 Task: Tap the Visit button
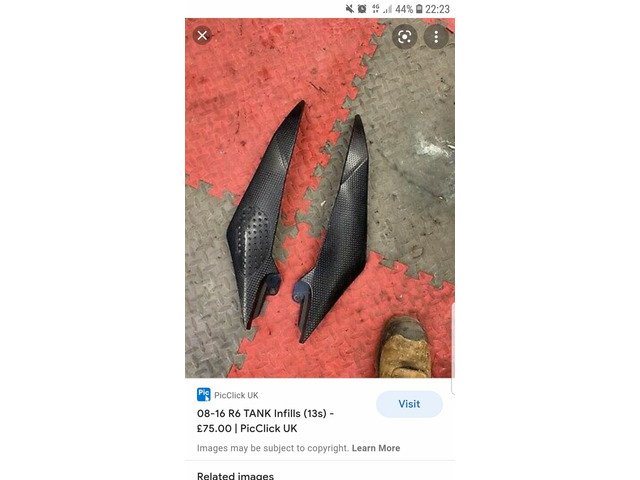[409, 404]
